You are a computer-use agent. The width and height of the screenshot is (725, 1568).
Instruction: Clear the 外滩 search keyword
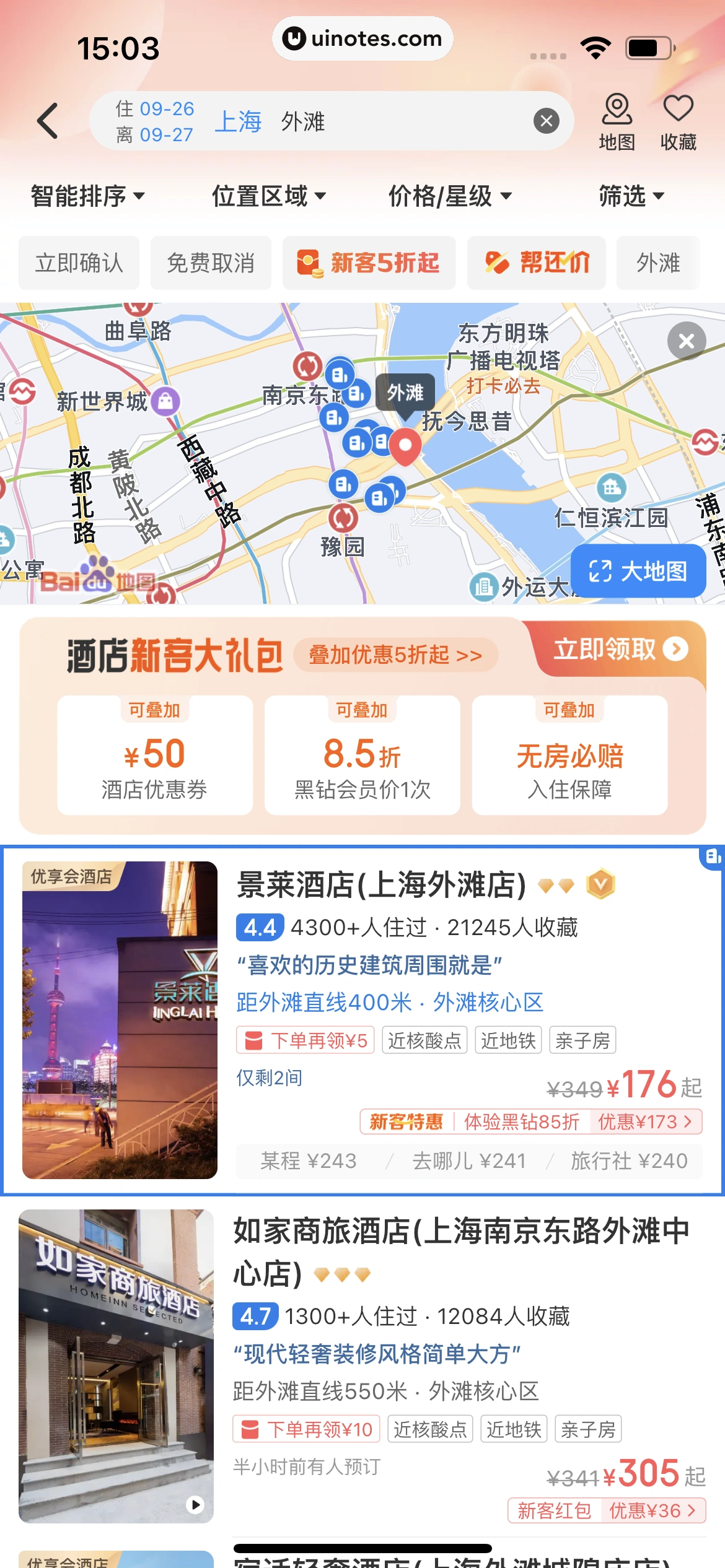pos(546,121)
